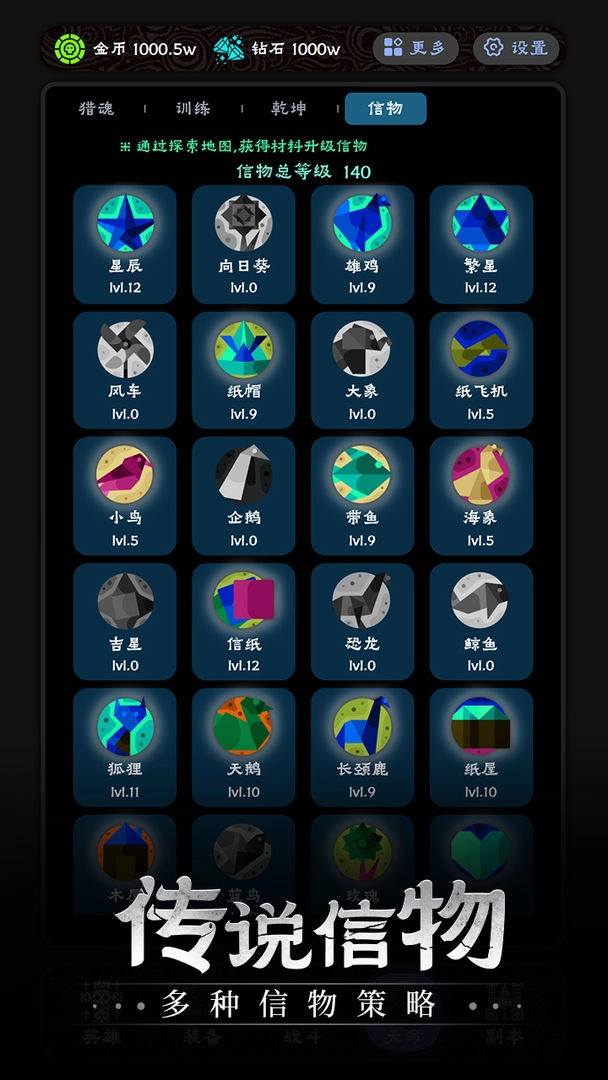Open the 恐龙 token
Image resolution: width=608 pixels, height=1080 pixels.
coord(362,621)
